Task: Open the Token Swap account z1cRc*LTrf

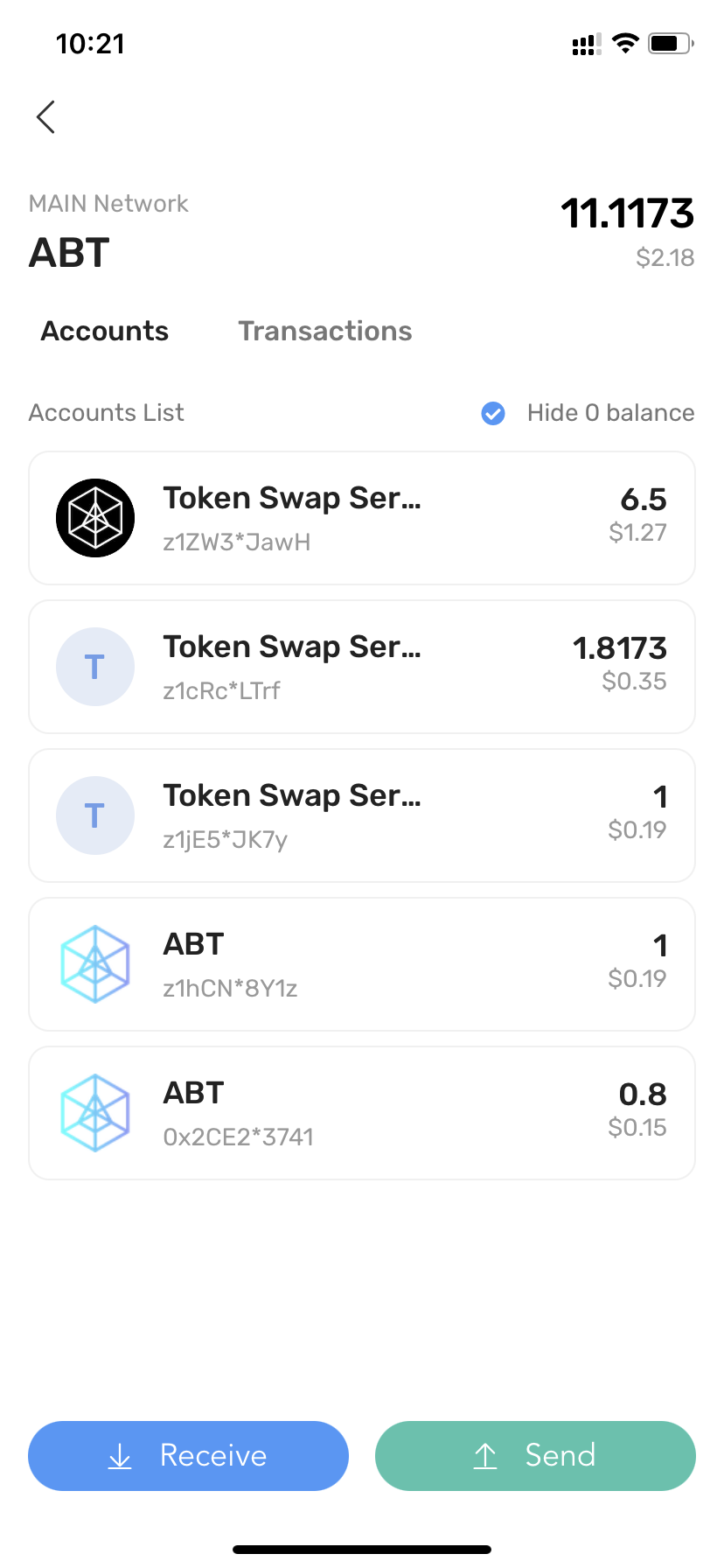Action: coord(362,667)
